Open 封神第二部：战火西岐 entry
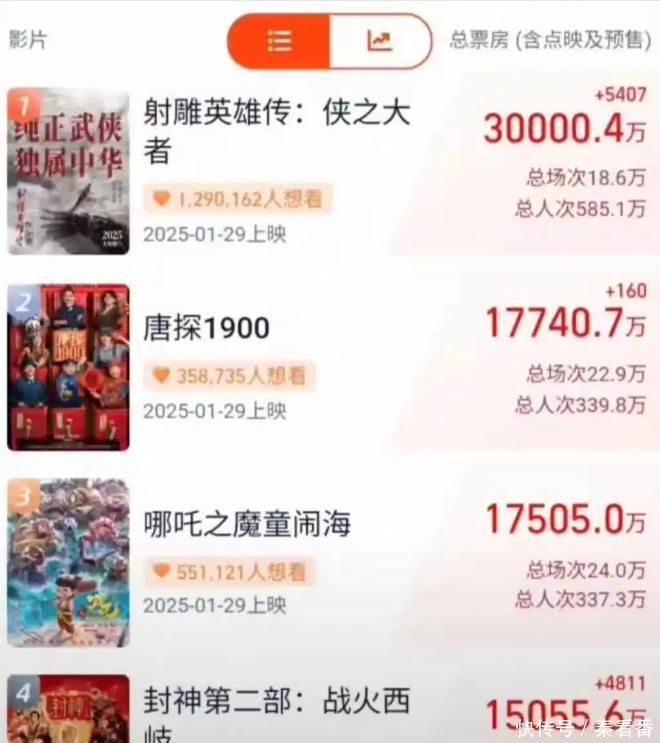The image size is (660, 743). click(x=277, y=710)
